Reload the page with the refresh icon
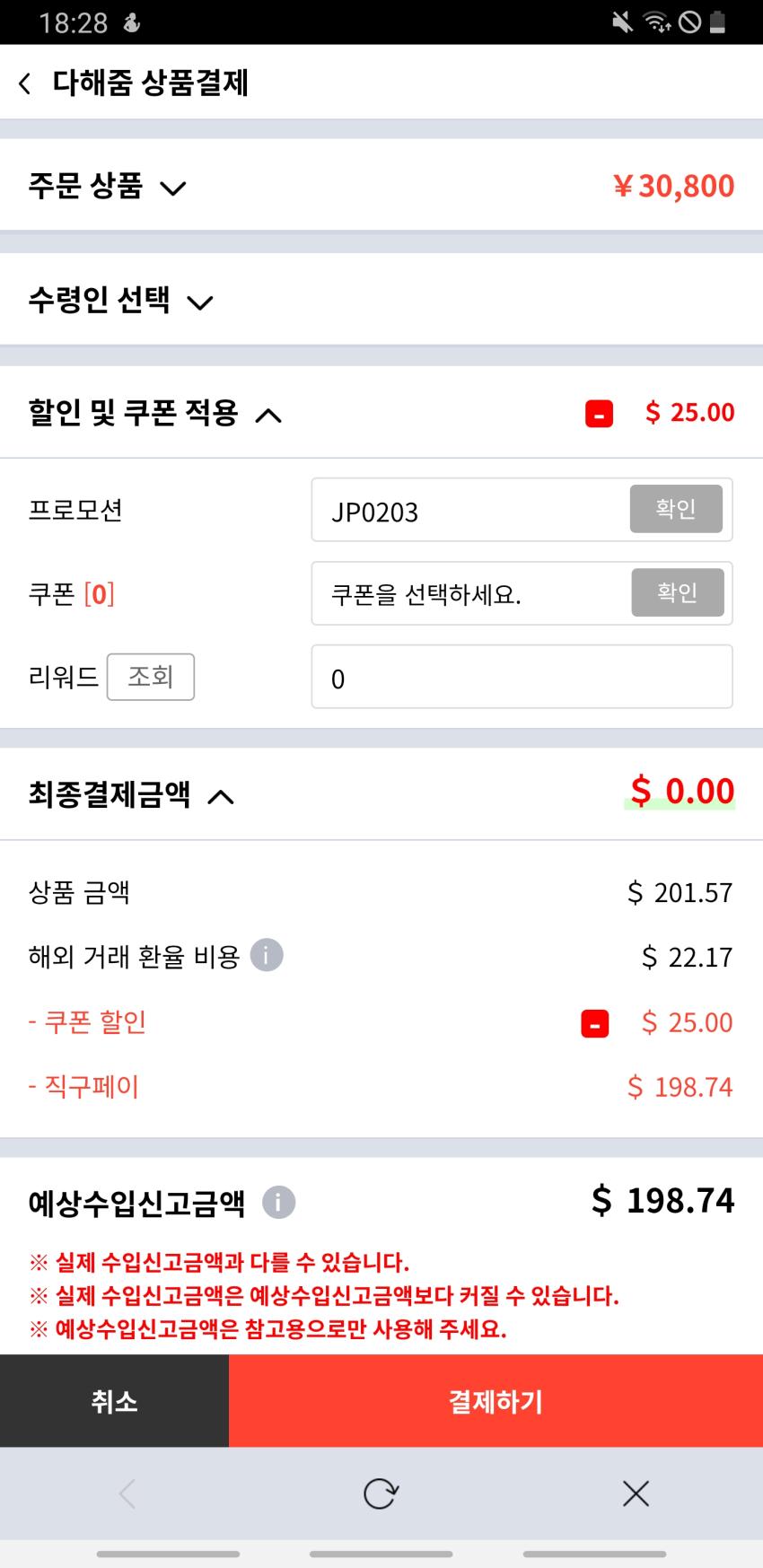763x1568 pixels. [x=381, y=1494]
